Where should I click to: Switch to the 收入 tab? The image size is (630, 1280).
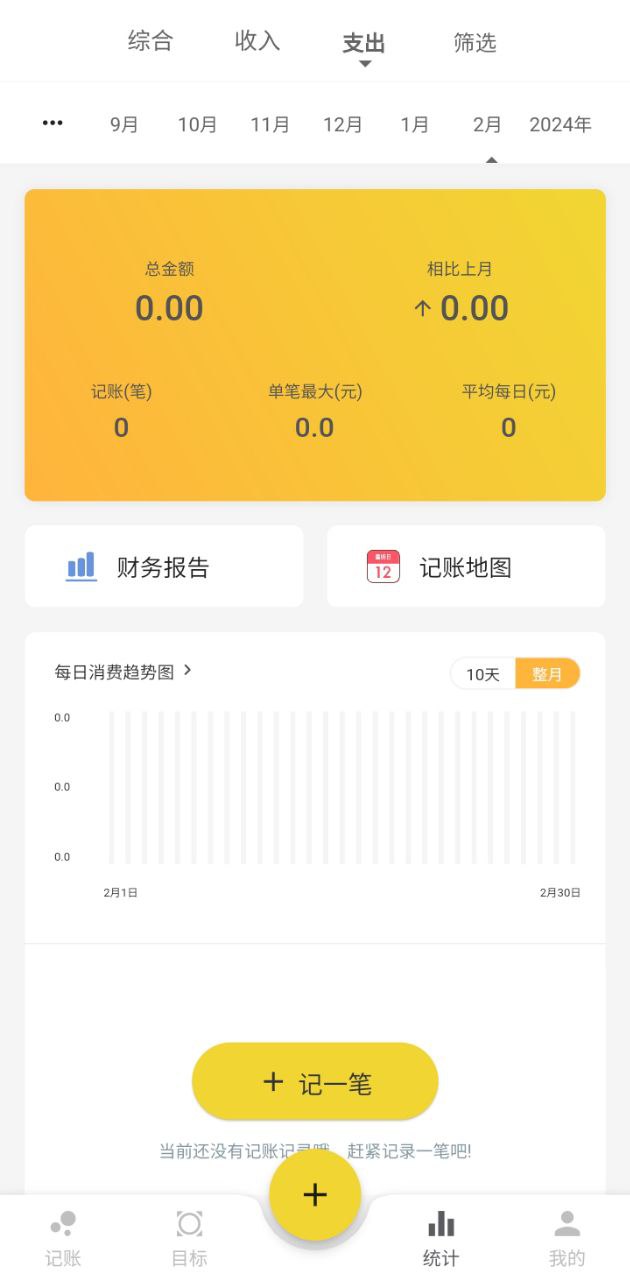pos(257,41)
